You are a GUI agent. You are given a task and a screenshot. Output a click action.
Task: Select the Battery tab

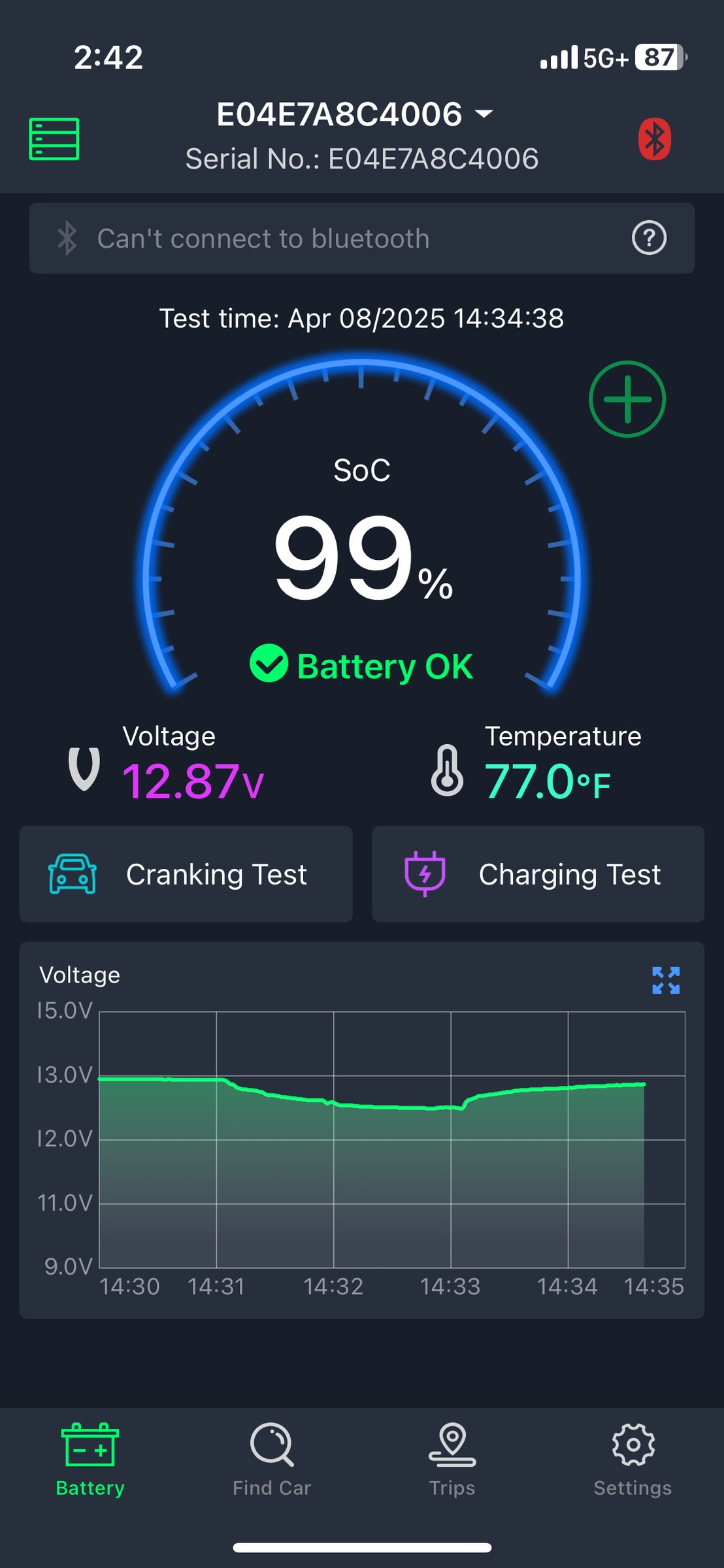(x=90, y=1461)
